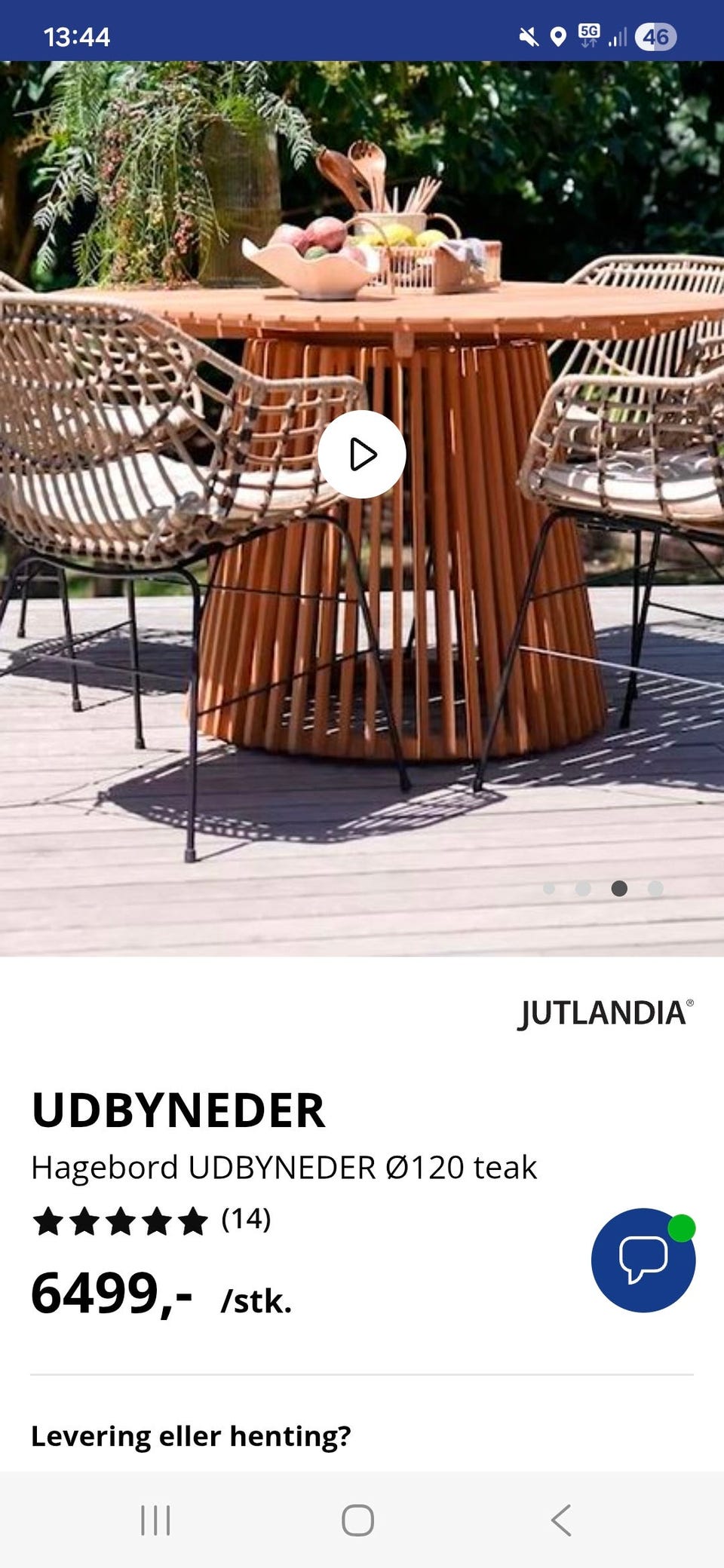Tap the product title UDBYNEDER
Viewport: 724px width, 1568px height.
pyautogui.click(x=178, y=1109)
